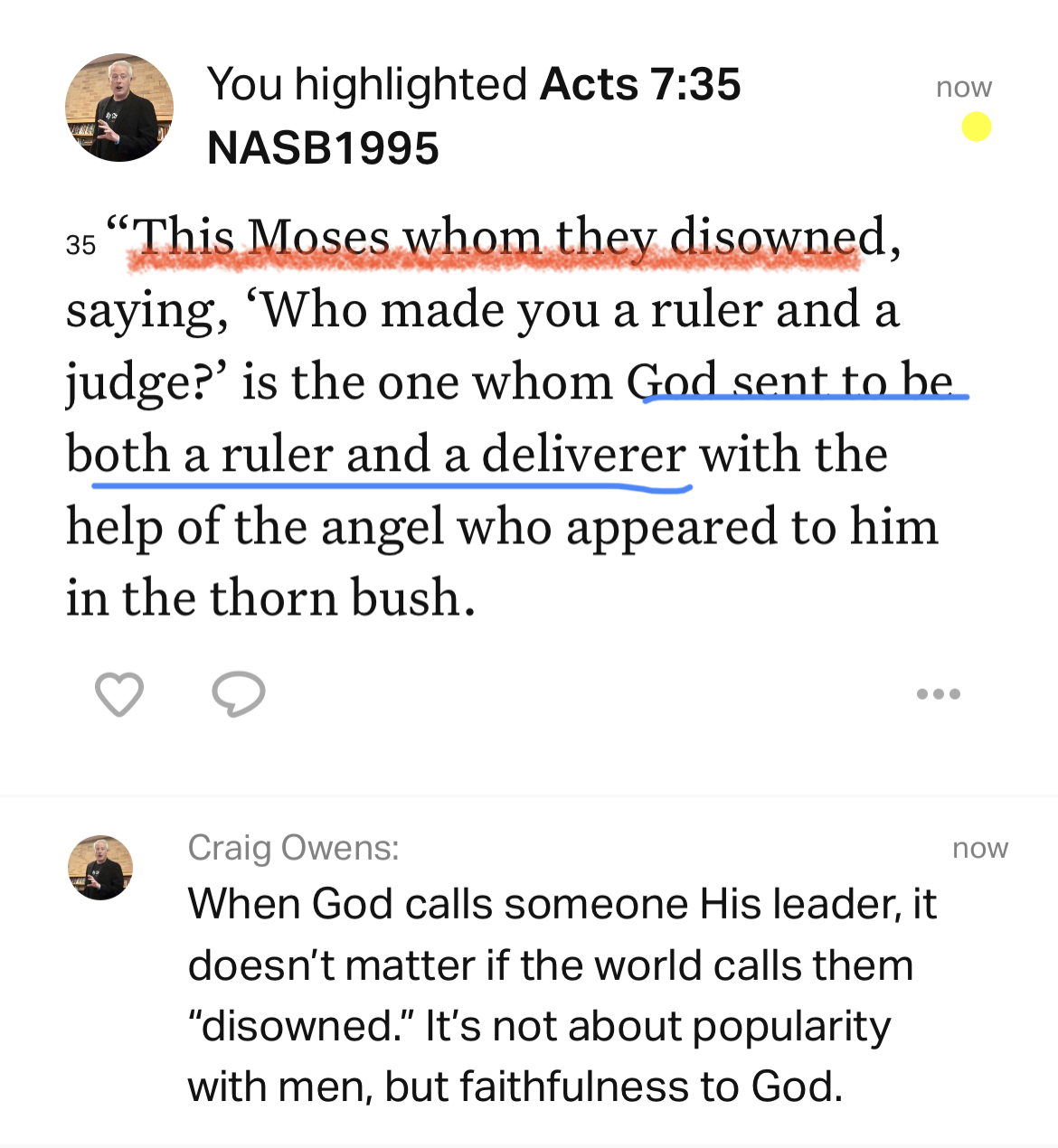Like the Acts 7:35 highlight
The width and height of the screenshot is (1058, 1148).
[119, 694]
